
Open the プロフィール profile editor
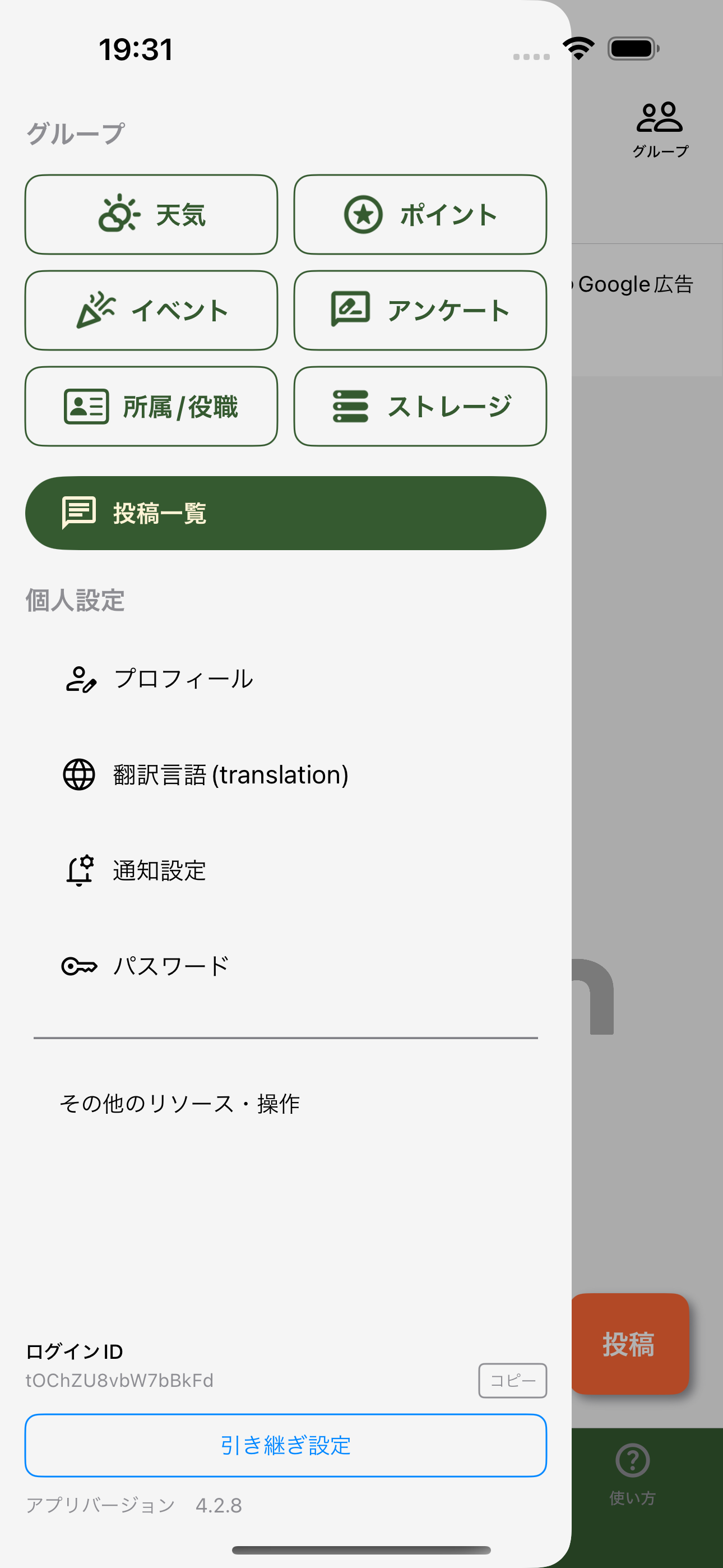[183, 679]
